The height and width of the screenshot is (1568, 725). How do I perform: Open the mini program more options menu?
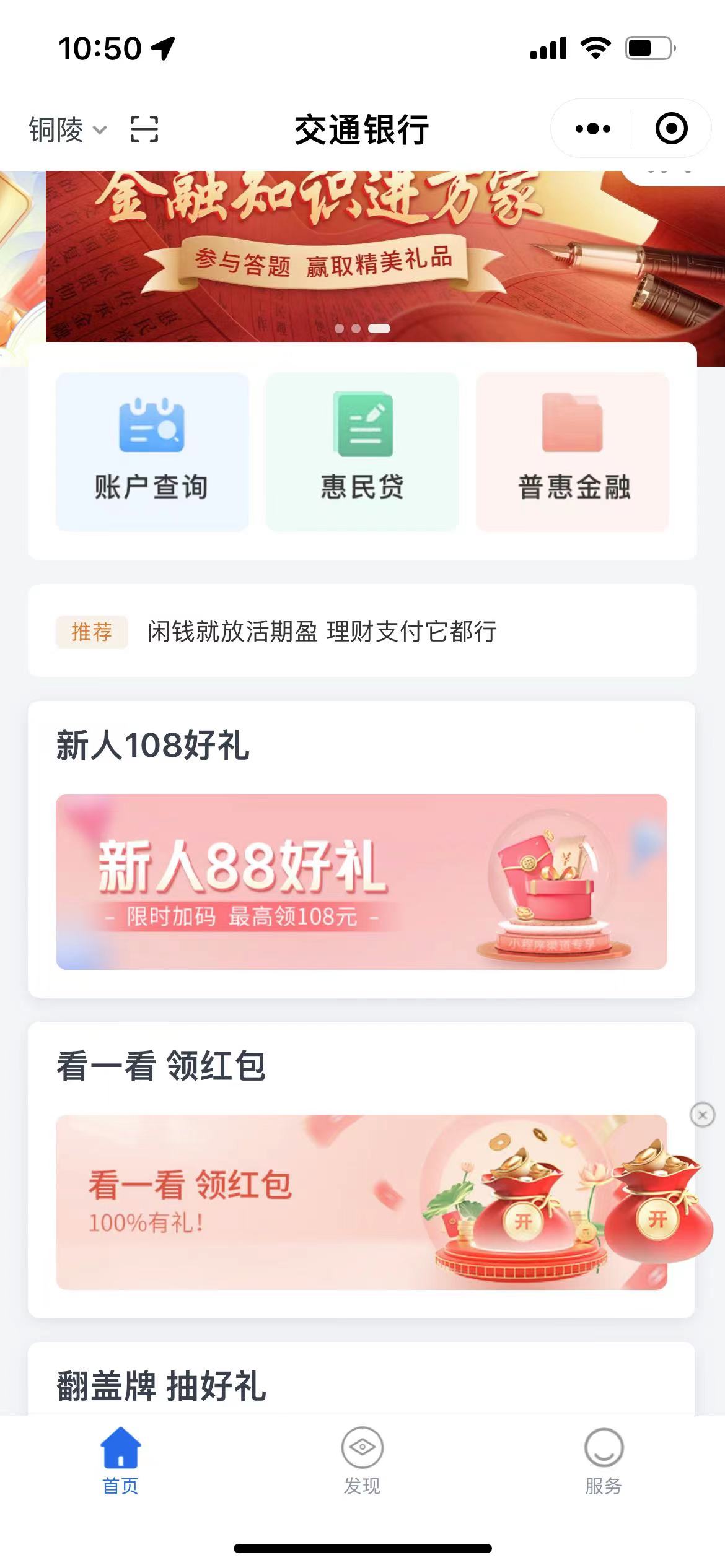[592, 129]
